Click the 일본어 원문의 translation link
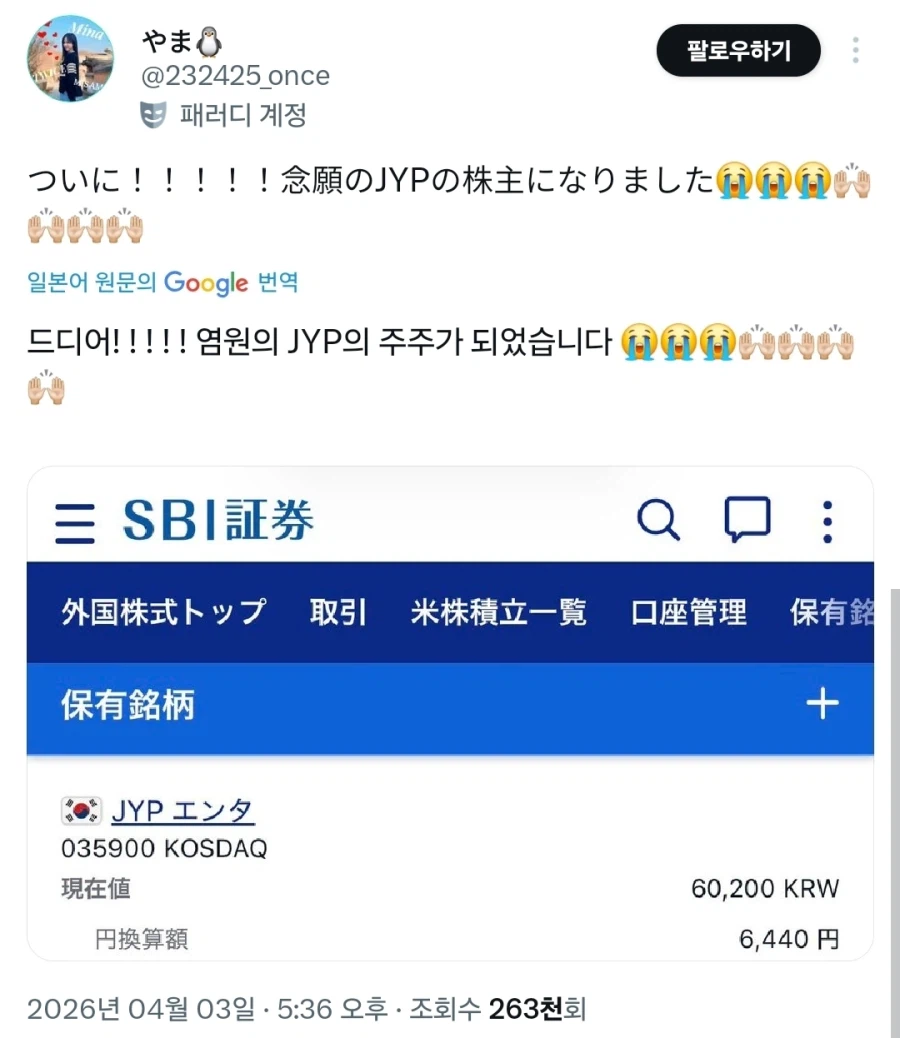 pyautogui.click(x=80, y=283)
